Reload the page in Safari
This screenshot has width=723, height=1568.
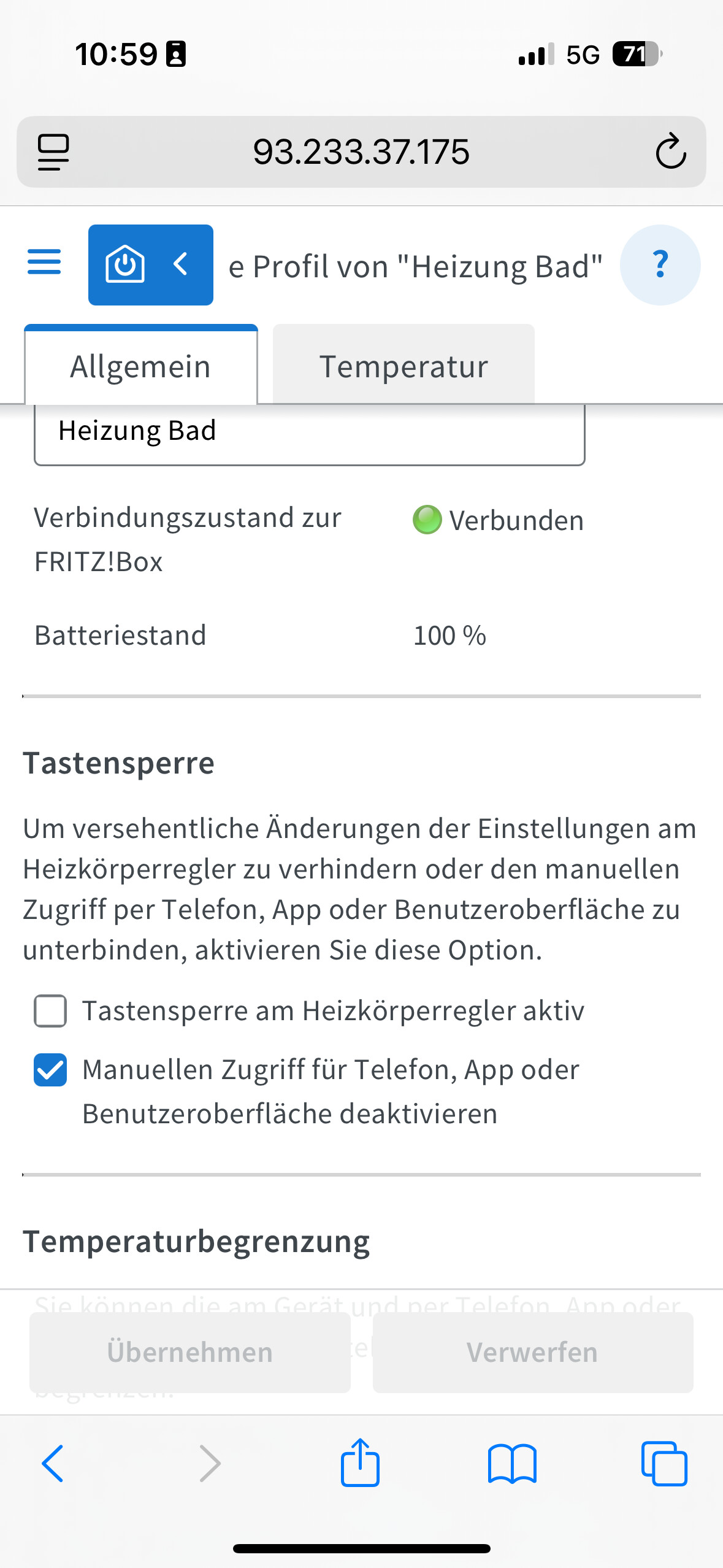click(670, 152)
